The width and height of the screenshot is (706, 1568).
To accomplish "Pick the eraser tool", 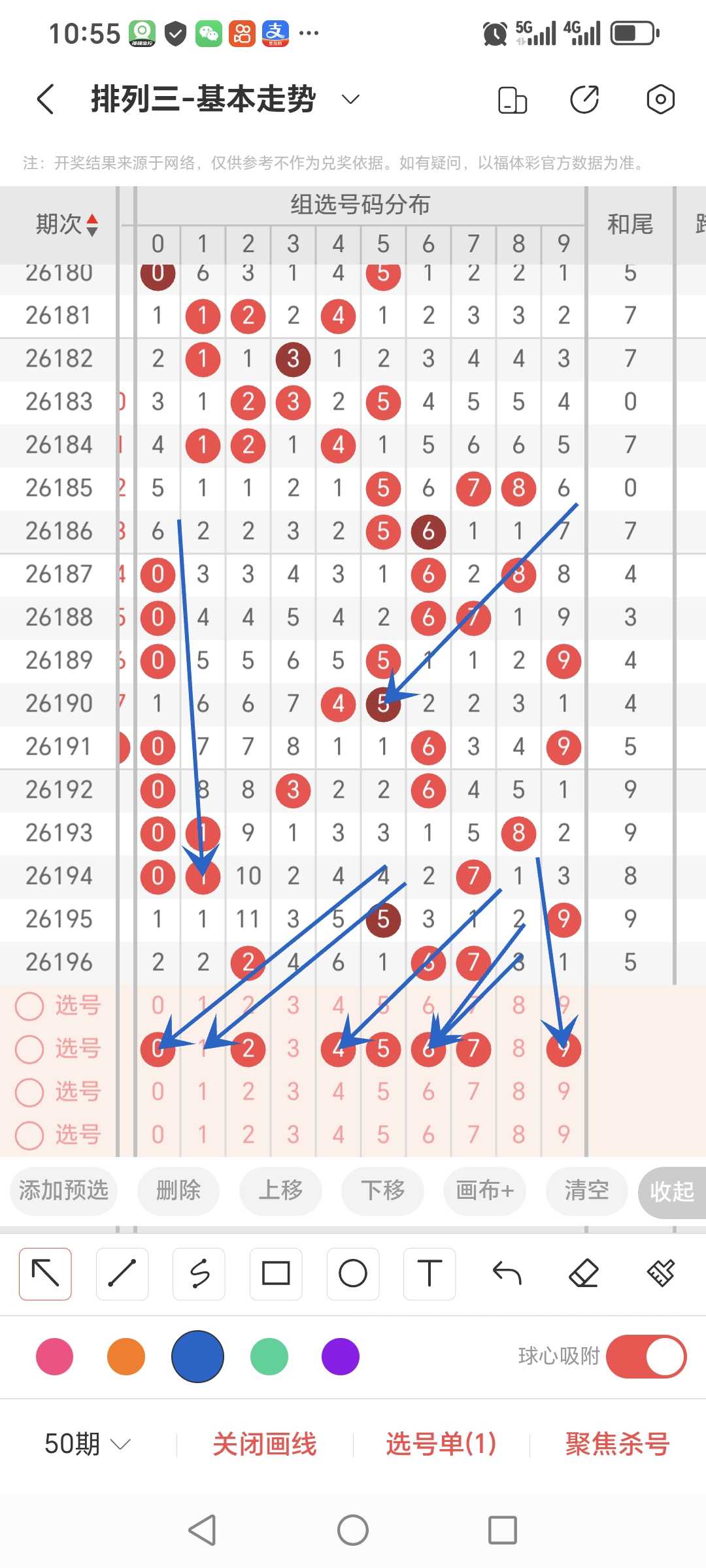I will click(584, 1273).
